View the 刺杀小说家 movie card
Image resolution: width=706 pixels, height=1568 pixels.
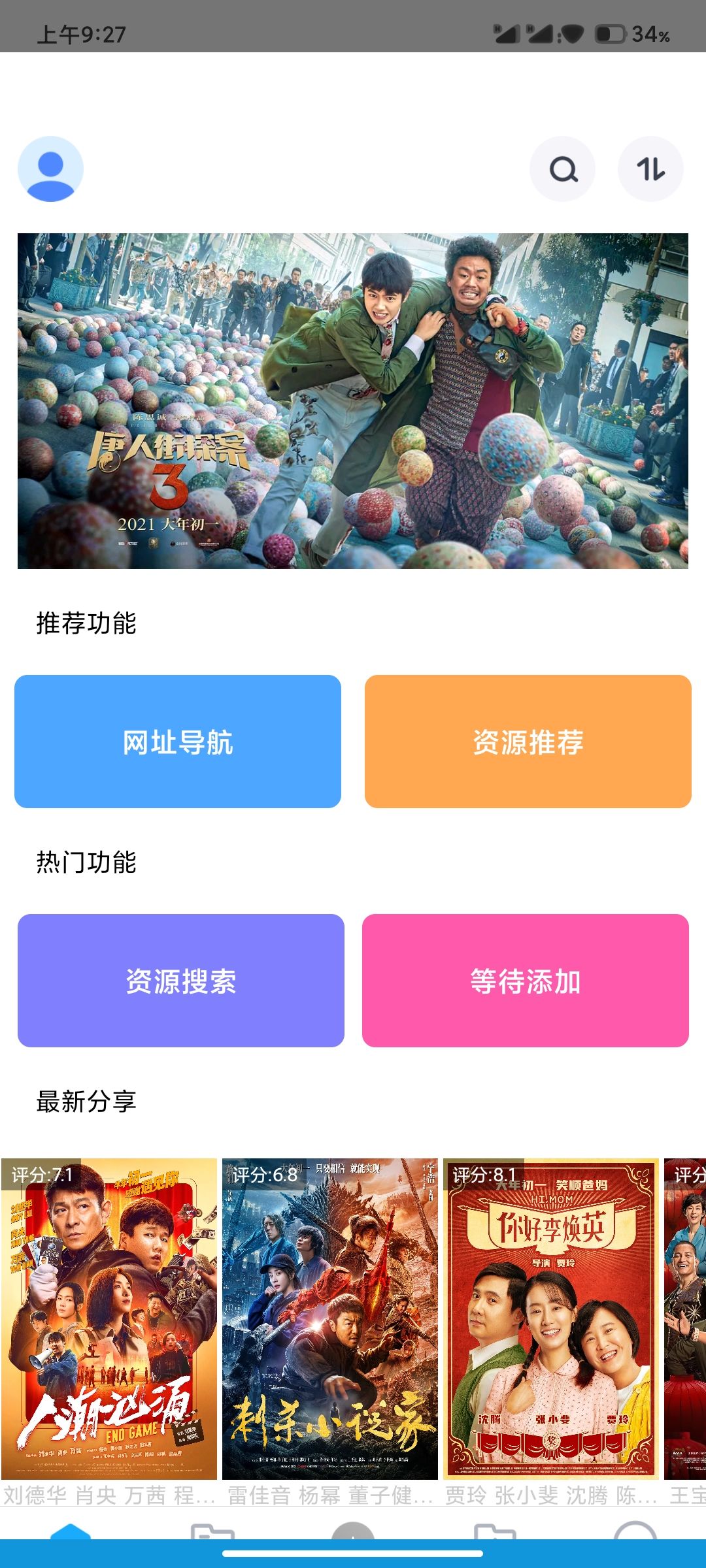pos(330,1318)
